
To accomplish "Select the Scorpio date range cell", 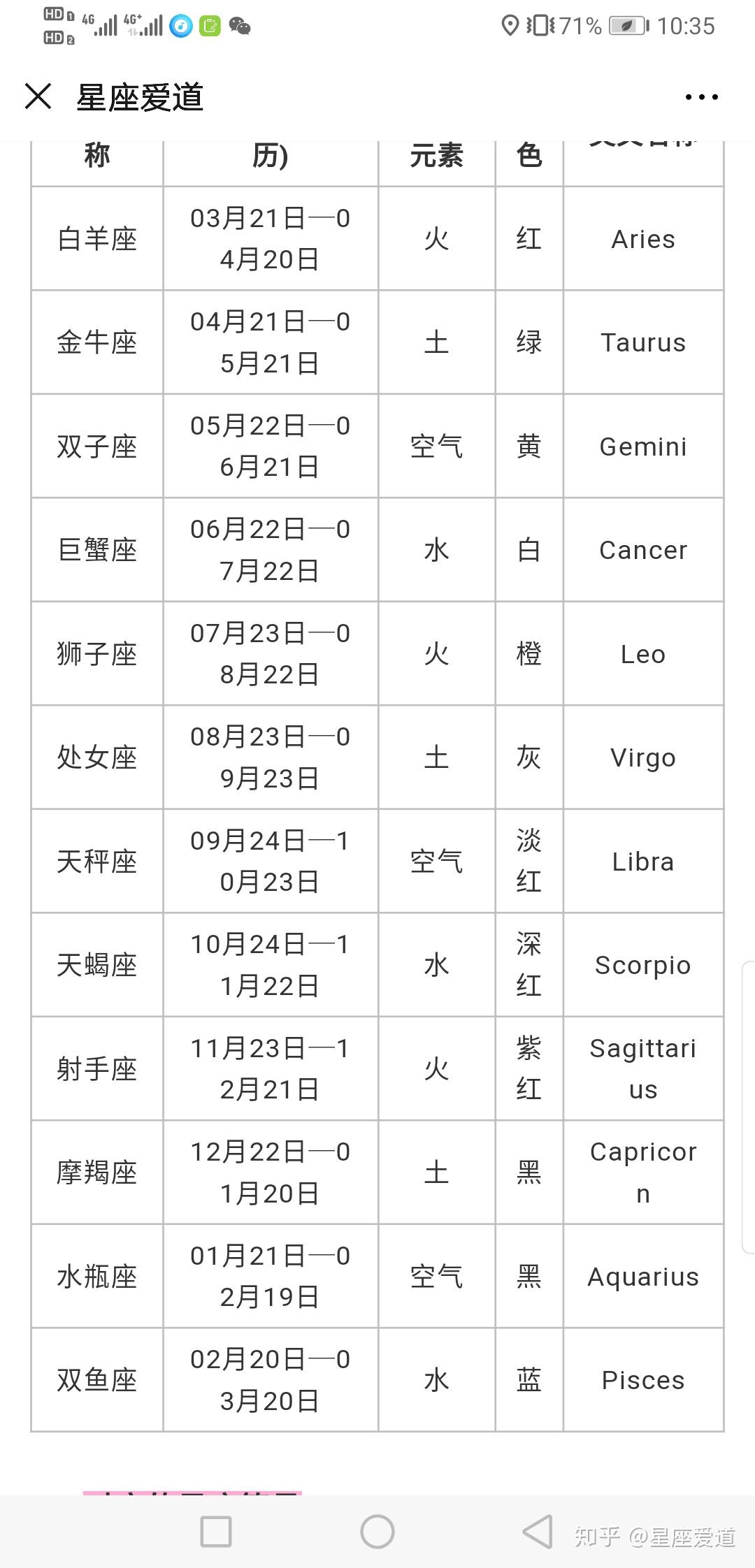I will point(269,964).
